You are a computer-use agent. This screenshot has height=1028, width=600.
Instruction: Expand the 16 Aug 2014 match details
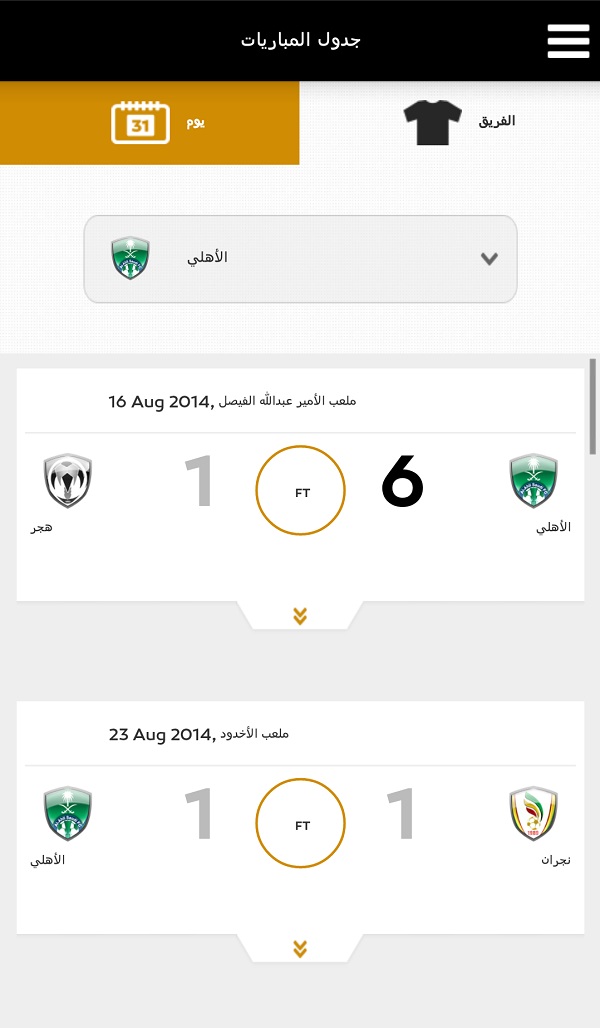click(x=300, y=616)
